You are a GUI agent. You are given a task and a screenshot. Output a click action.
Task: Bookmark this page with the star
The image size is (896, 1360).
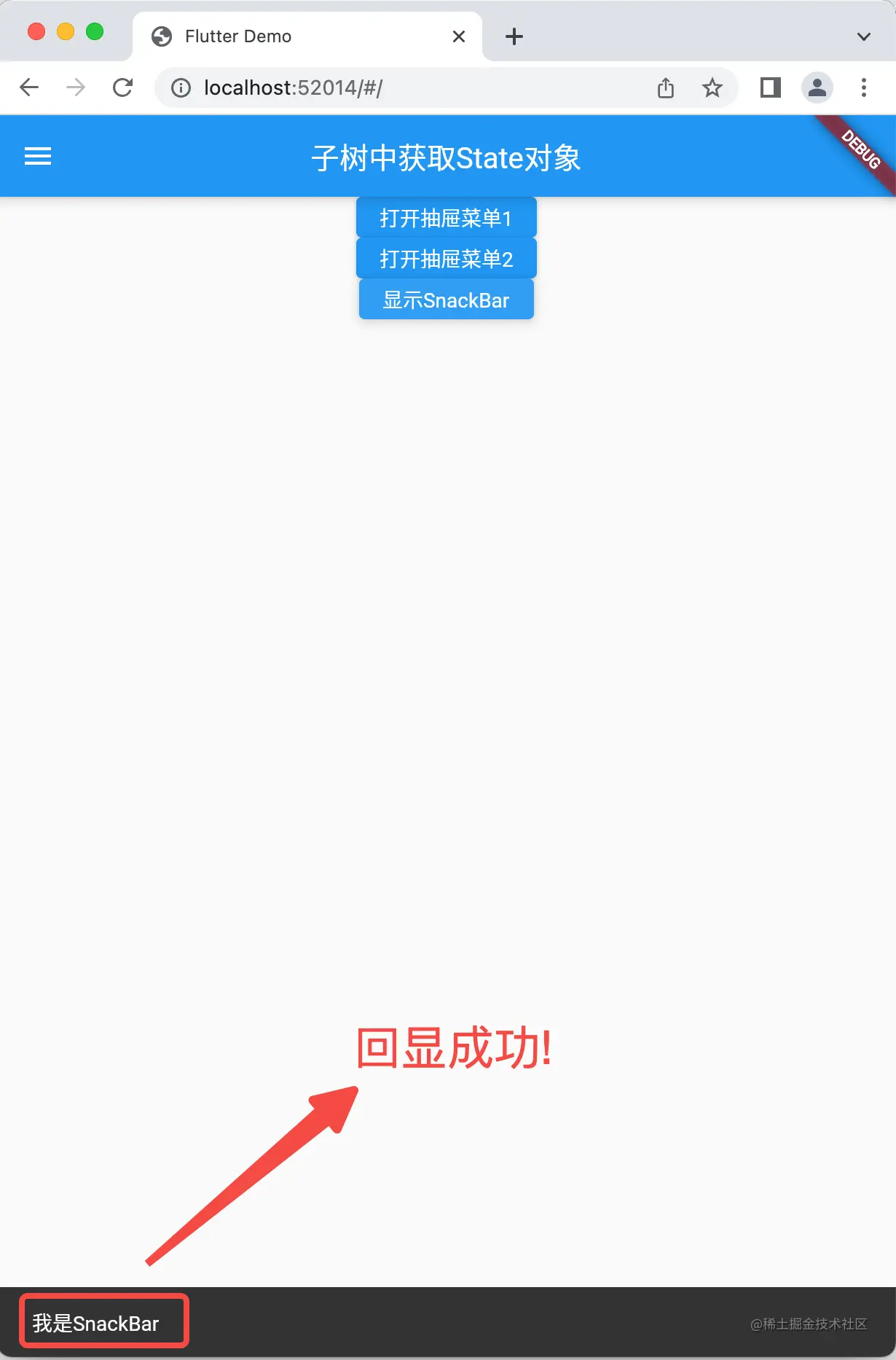[712, 88]
